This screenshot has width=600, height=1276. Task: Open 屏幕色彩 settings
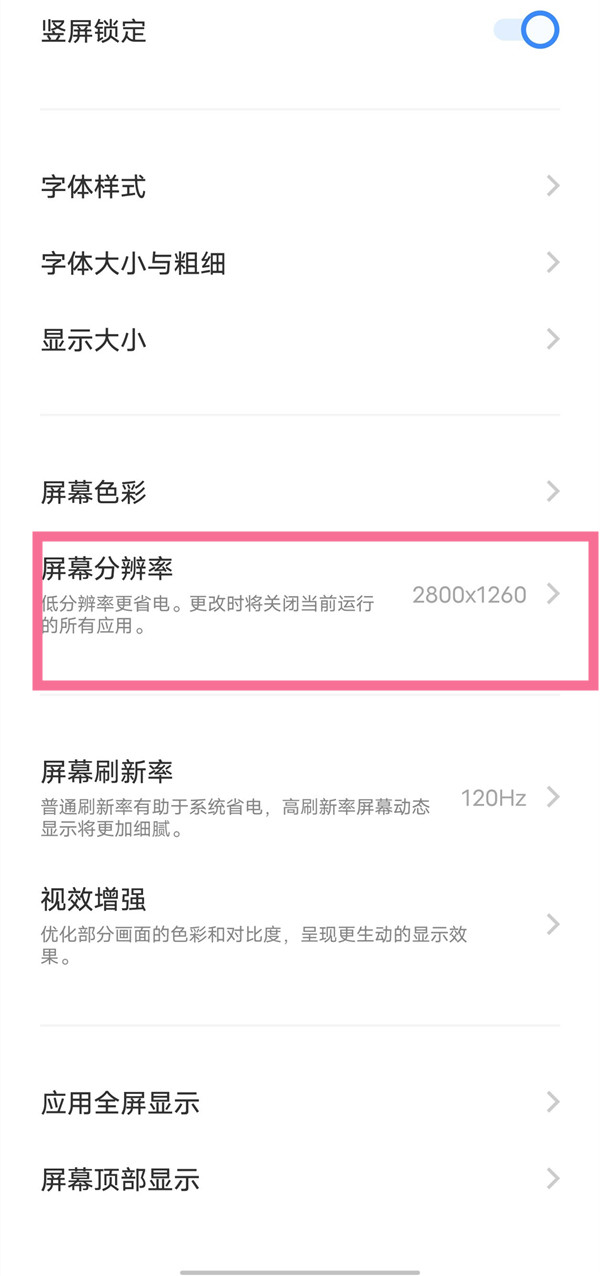coord(300,492)
